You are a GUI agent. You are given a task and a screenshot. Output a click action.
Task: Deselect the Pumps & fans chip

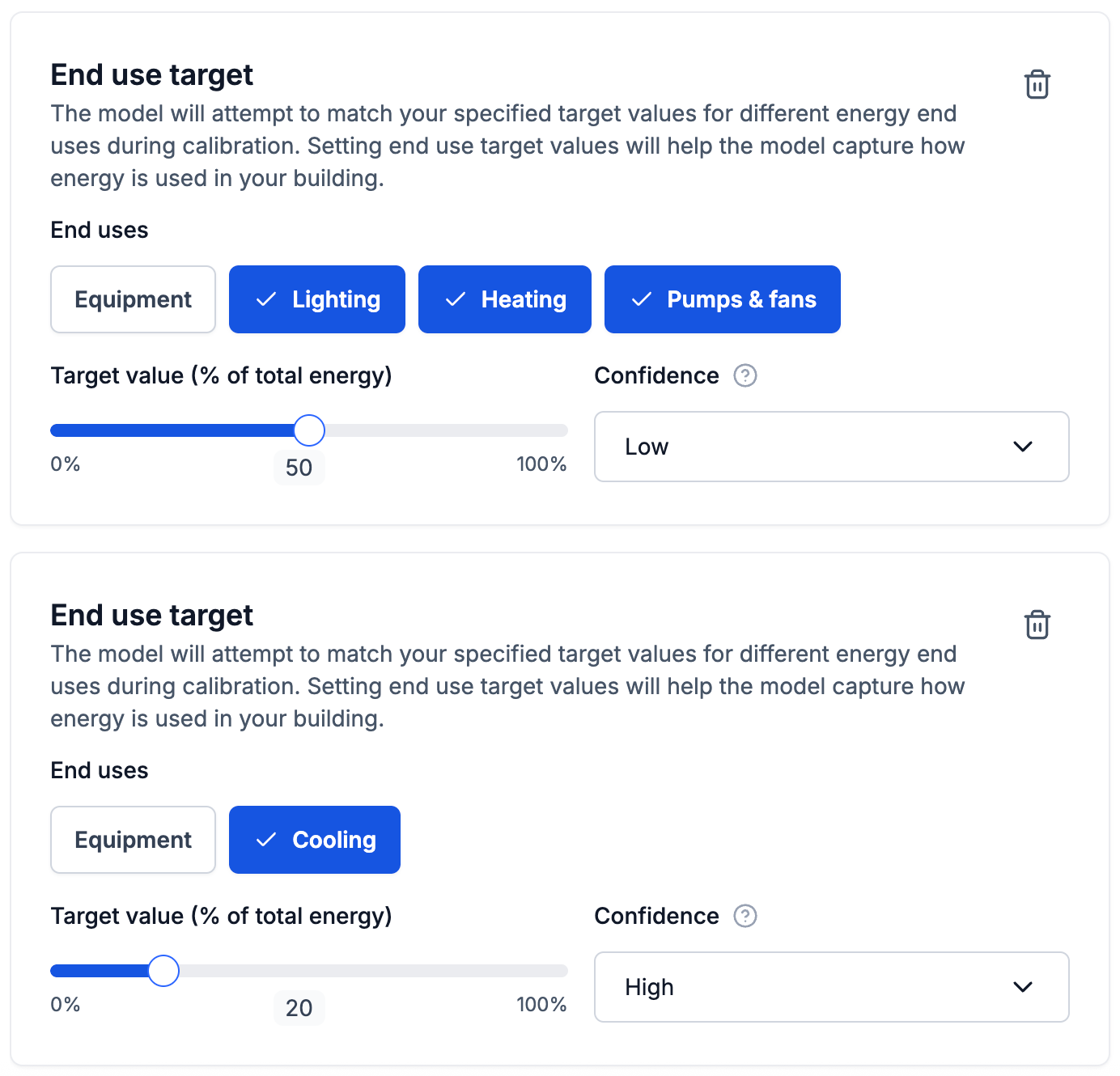coord(722,299)
